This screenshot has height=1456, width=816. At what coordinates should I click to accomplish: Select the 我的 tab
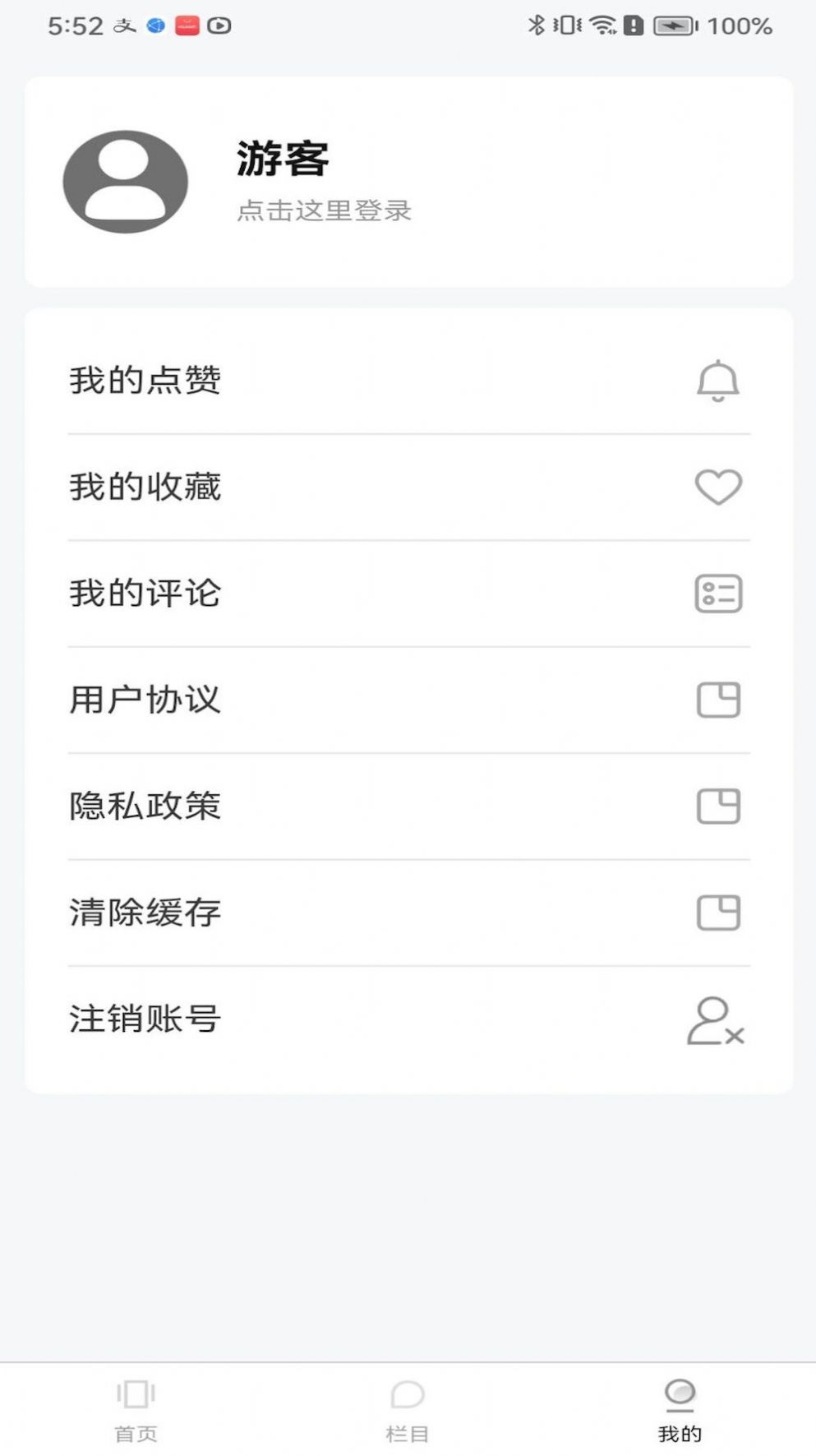(x=679, y=1406)
